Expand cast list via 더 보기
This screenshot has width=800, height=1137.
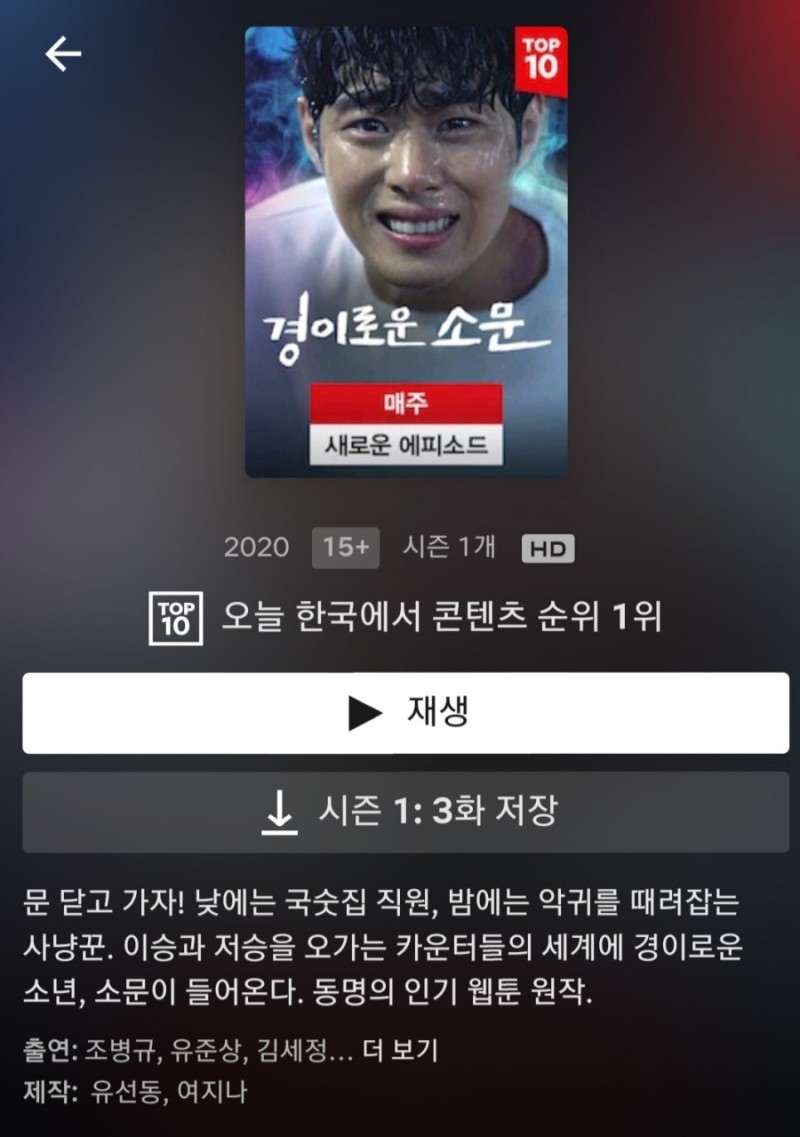point(400,1051)
